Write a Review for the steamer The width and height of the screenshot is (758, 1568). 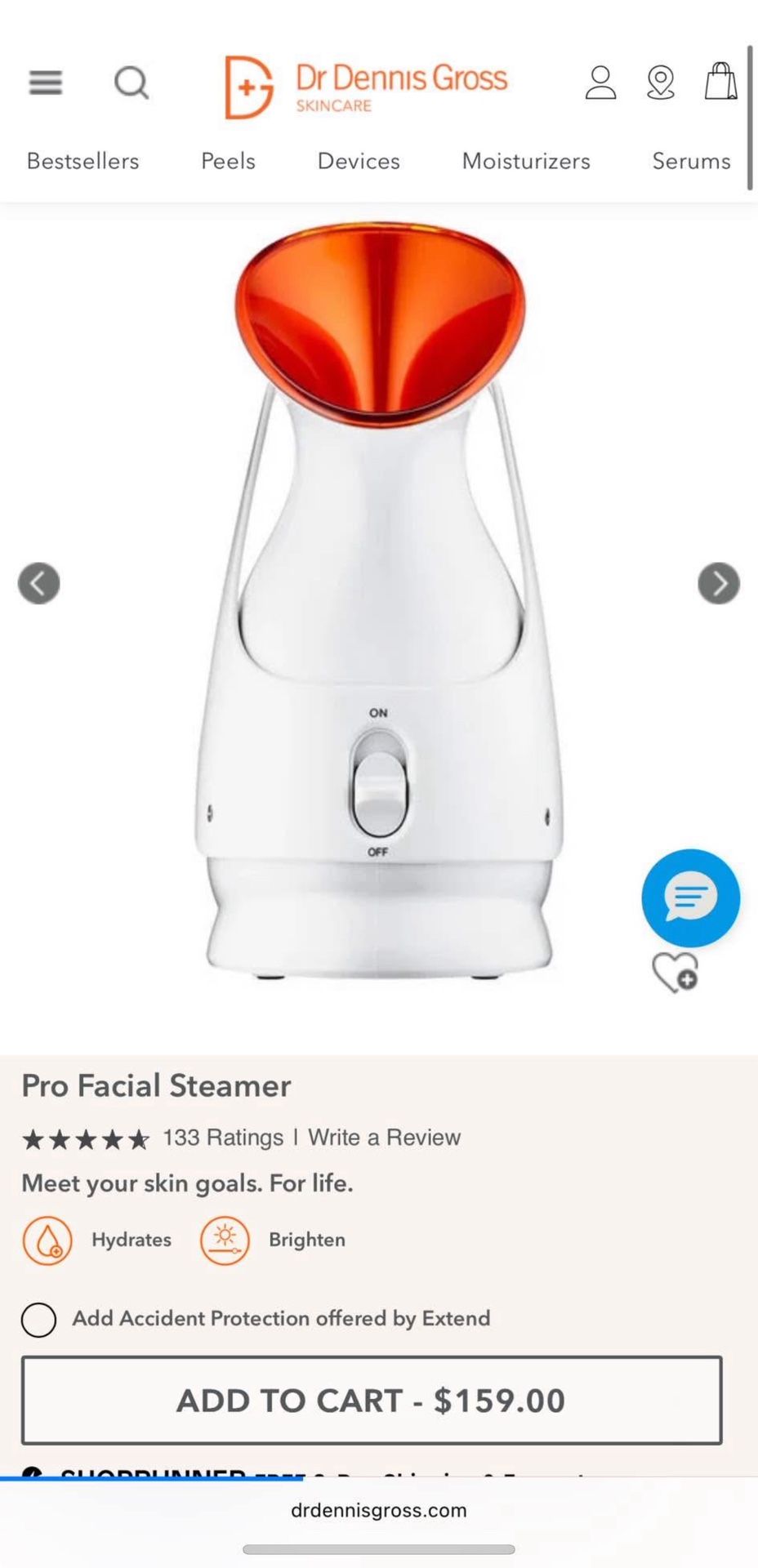click(384, 1138)
